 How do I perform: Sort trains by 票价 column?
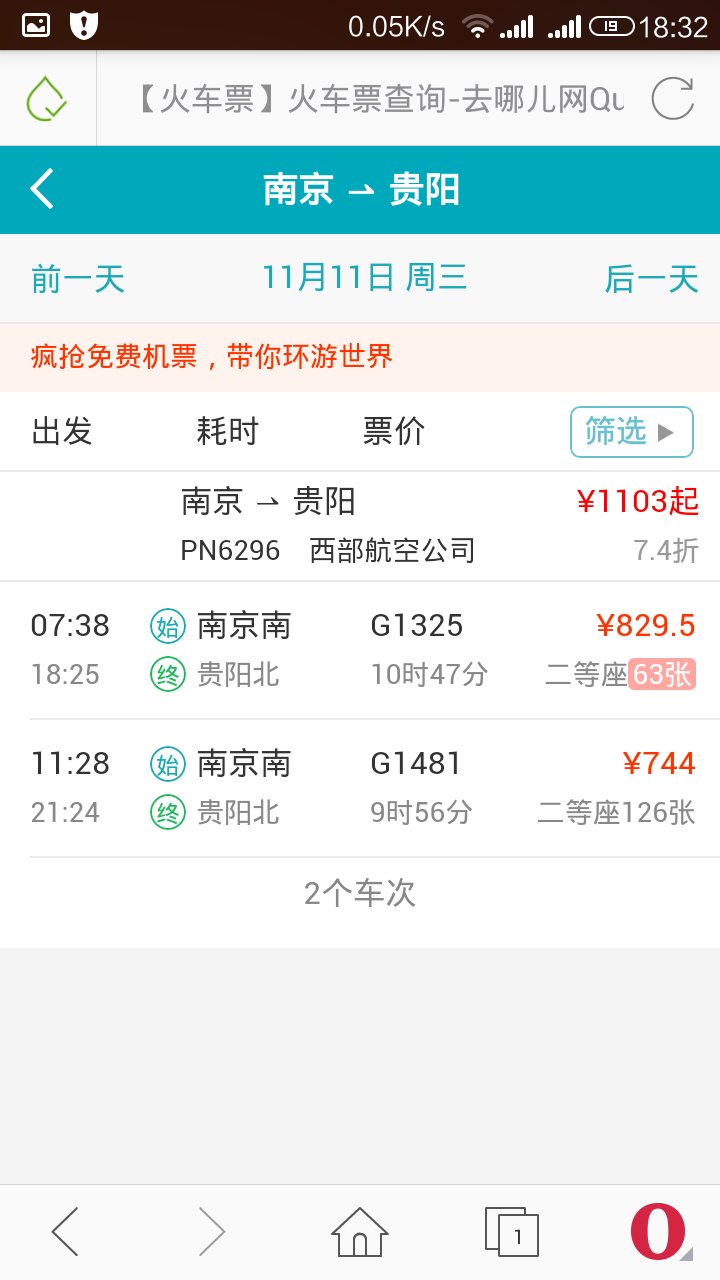pos(394,431)
